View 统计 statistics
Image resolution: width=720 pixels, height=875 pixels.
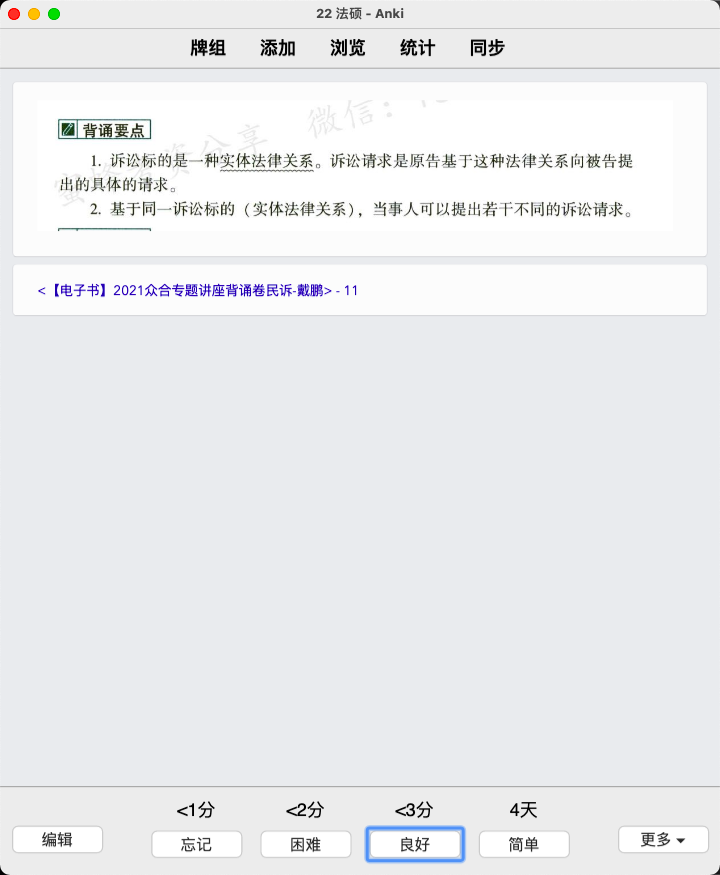[418, 48]
